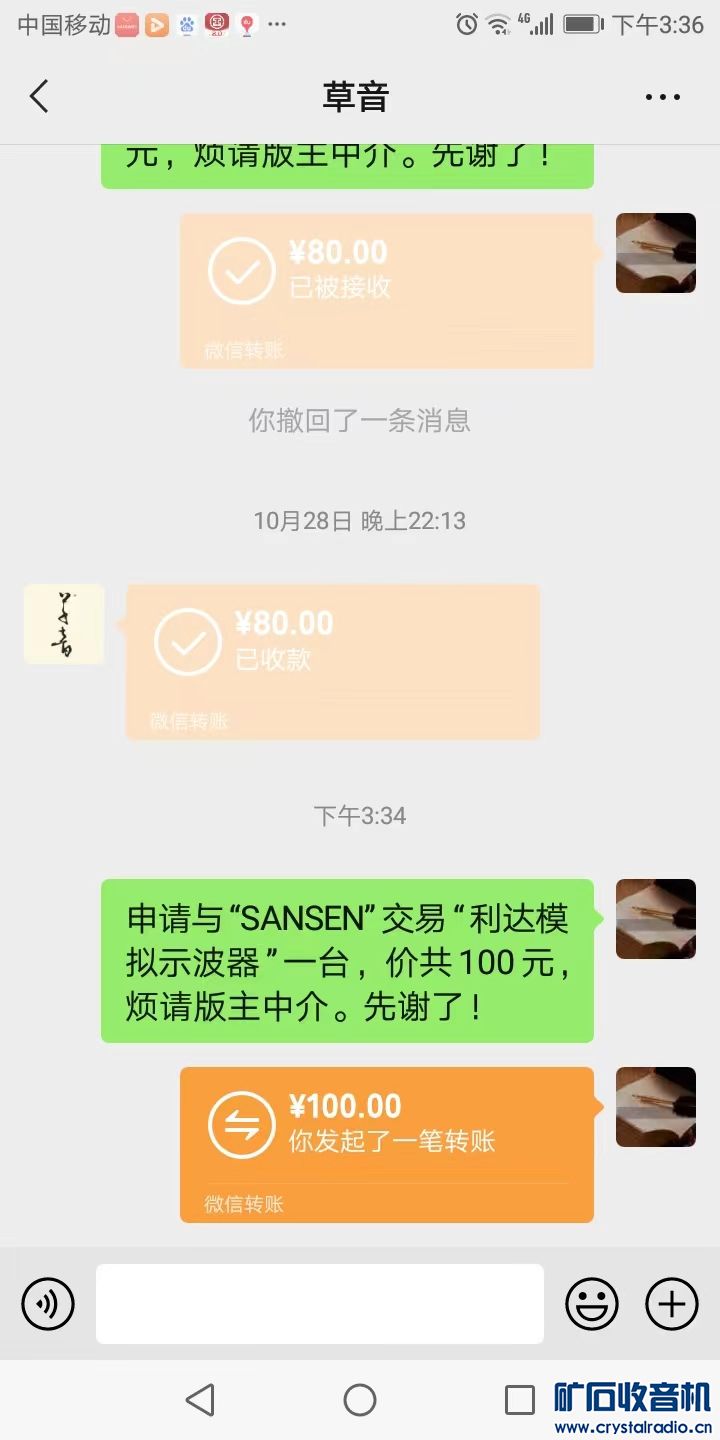Open the ¥80.00 已收款 transfer
720x1440 pixels.
click(x=332, y=661)
